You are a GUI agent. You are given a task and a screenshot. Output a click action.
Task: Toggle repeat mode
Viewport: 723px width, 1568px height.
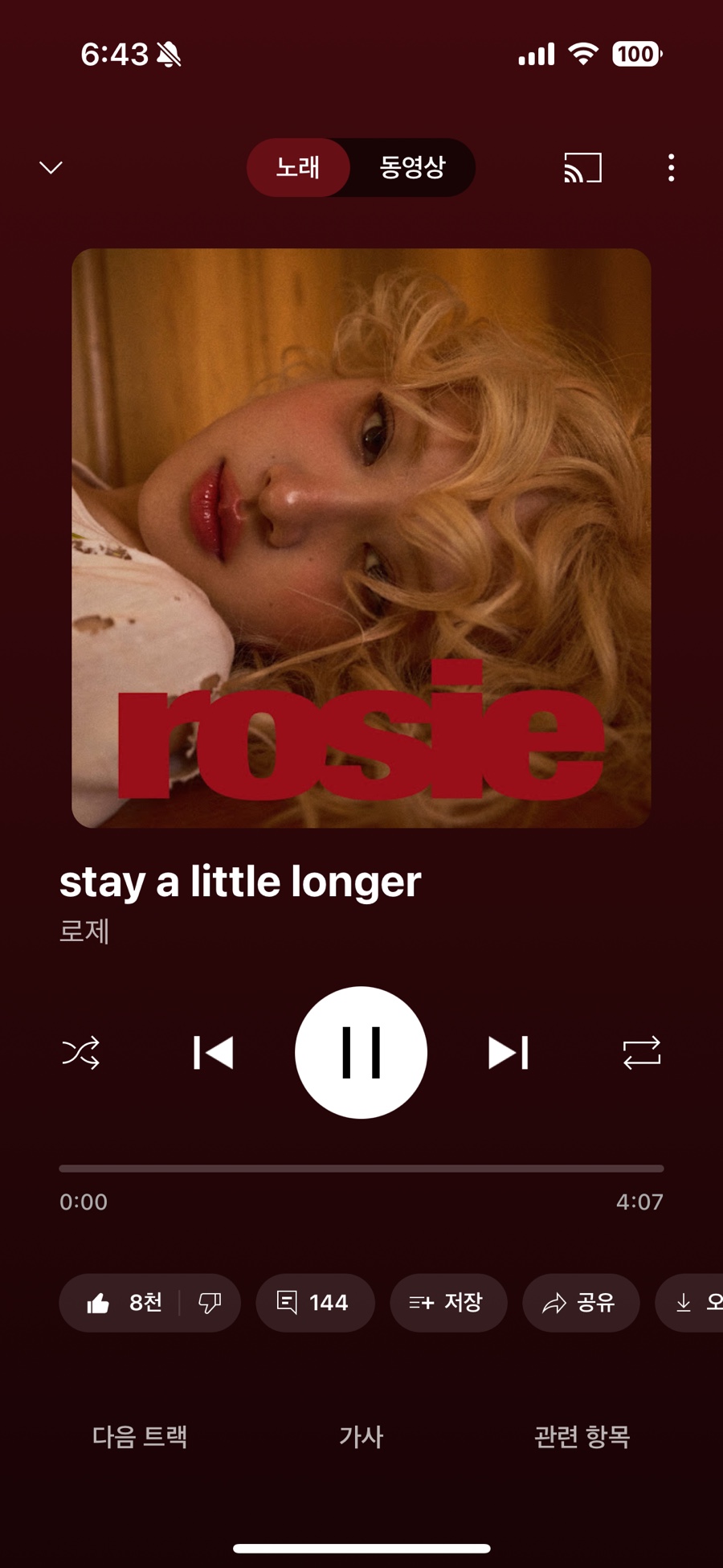coord(641,1052)
